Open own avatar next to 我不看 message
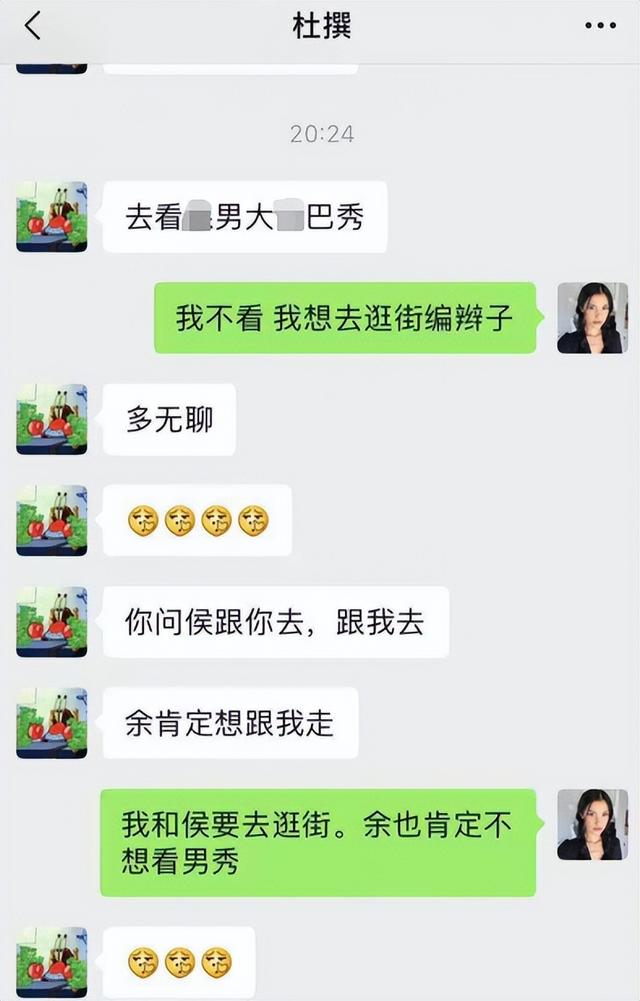The image size is (640, 1001). (592, 318)
